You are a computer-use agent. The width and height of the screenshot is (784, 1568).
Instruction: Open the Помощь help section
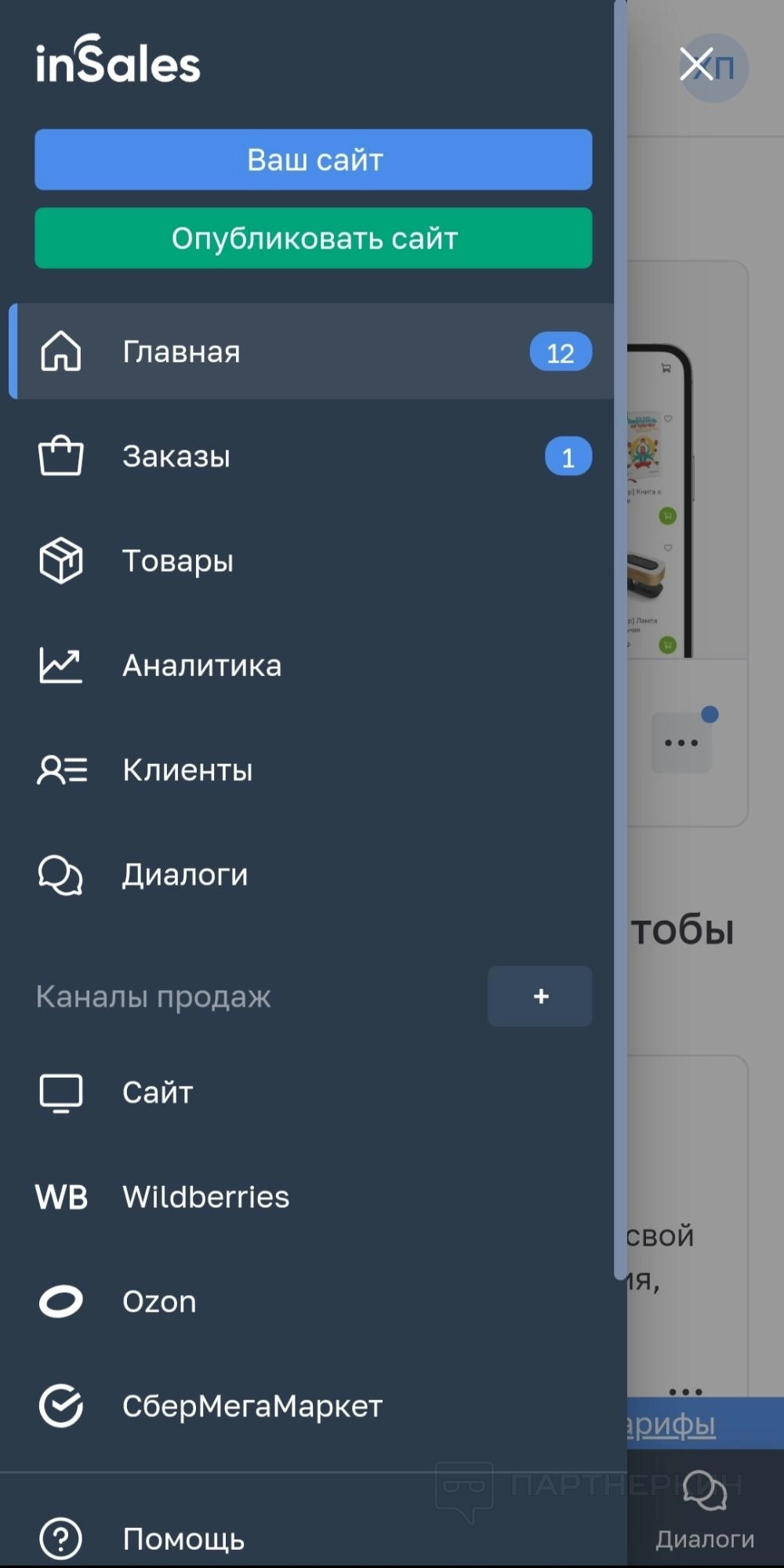click(x=183, y=1539)
